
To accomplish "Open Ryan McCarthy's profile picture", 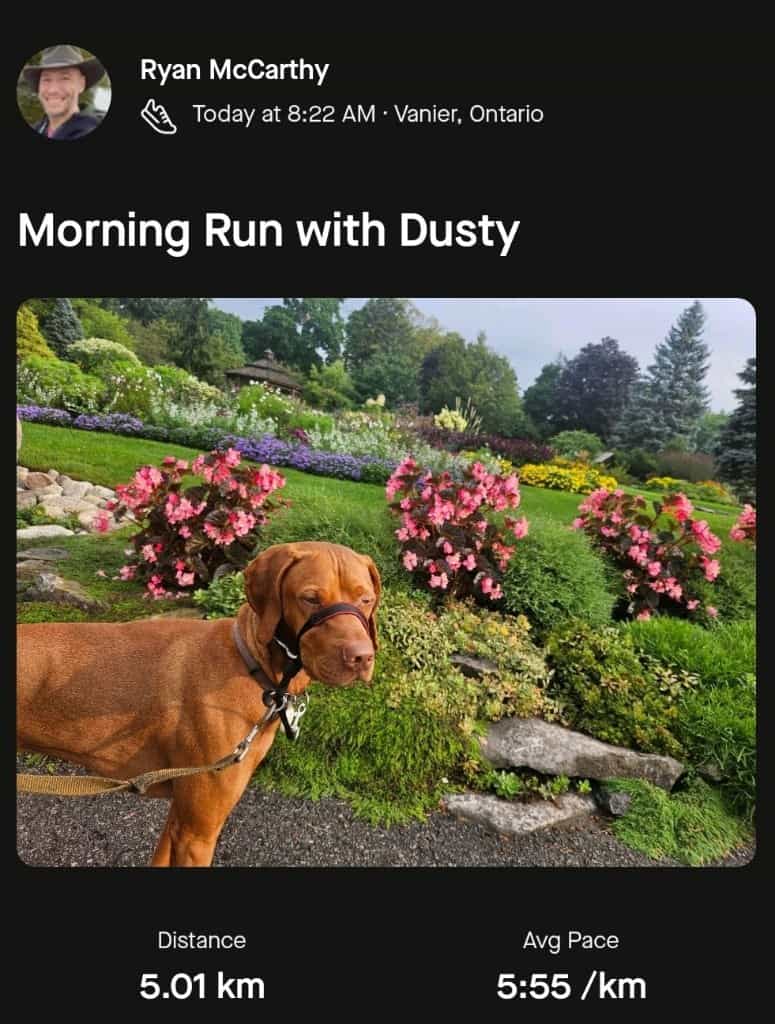I will point(64,92).
